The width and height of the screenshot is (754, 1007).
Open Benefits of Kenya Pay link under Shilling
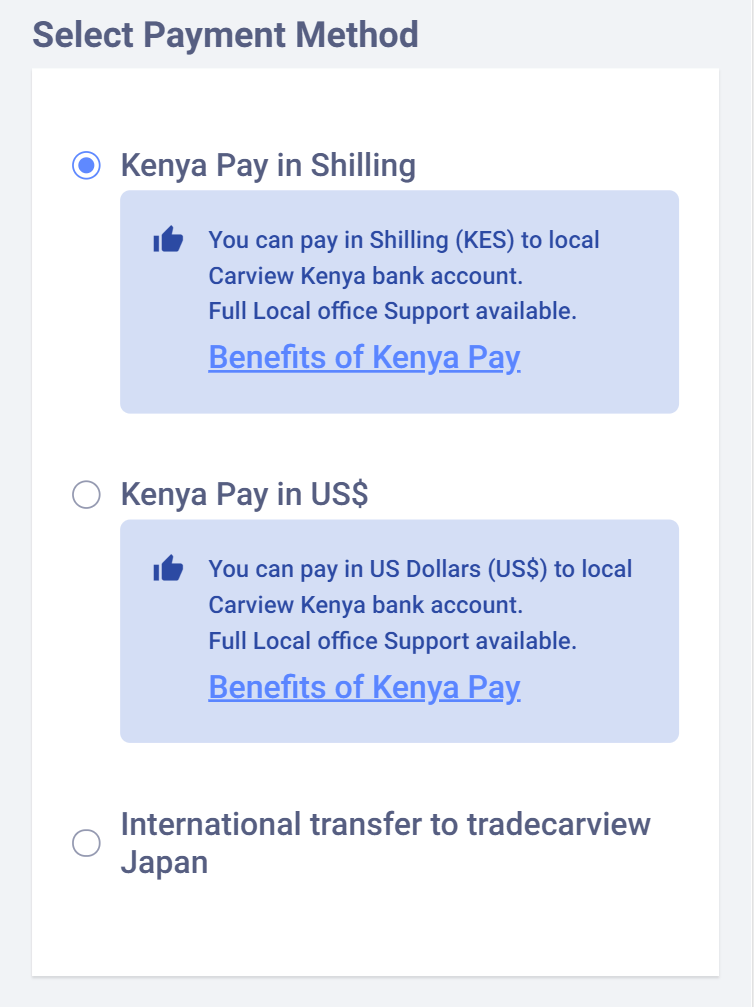364,358
